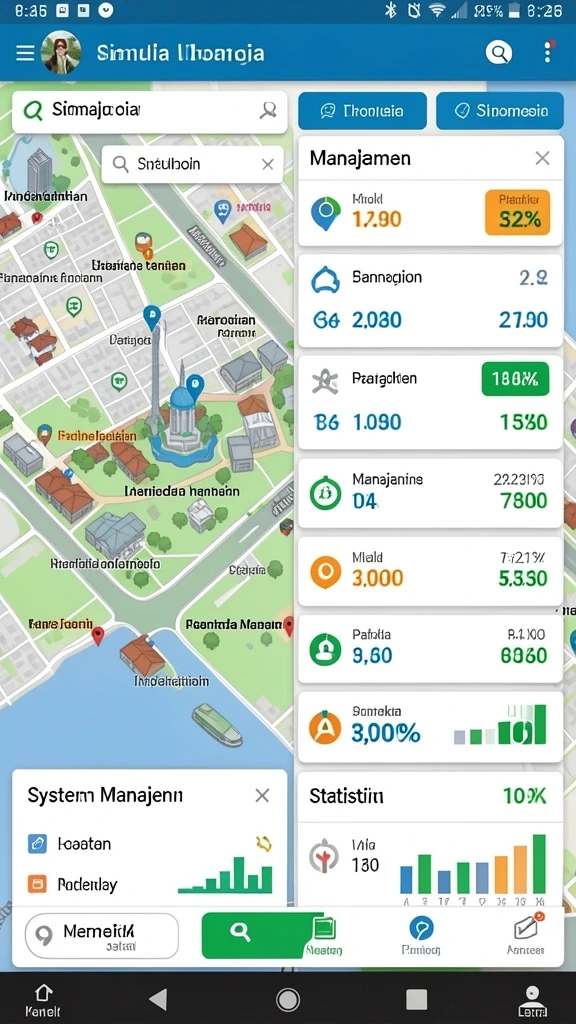Select the Tlhonteia button
The image size is (576, 1024).
click(362, 111)
